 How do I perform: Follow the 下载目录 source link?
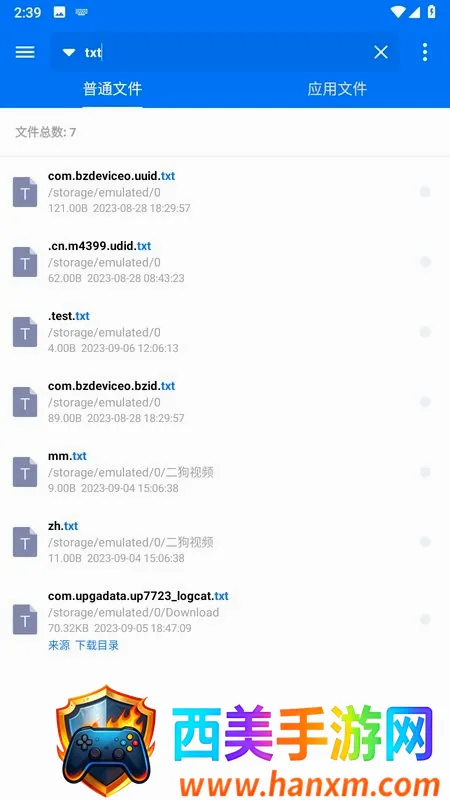pos(97,645)
